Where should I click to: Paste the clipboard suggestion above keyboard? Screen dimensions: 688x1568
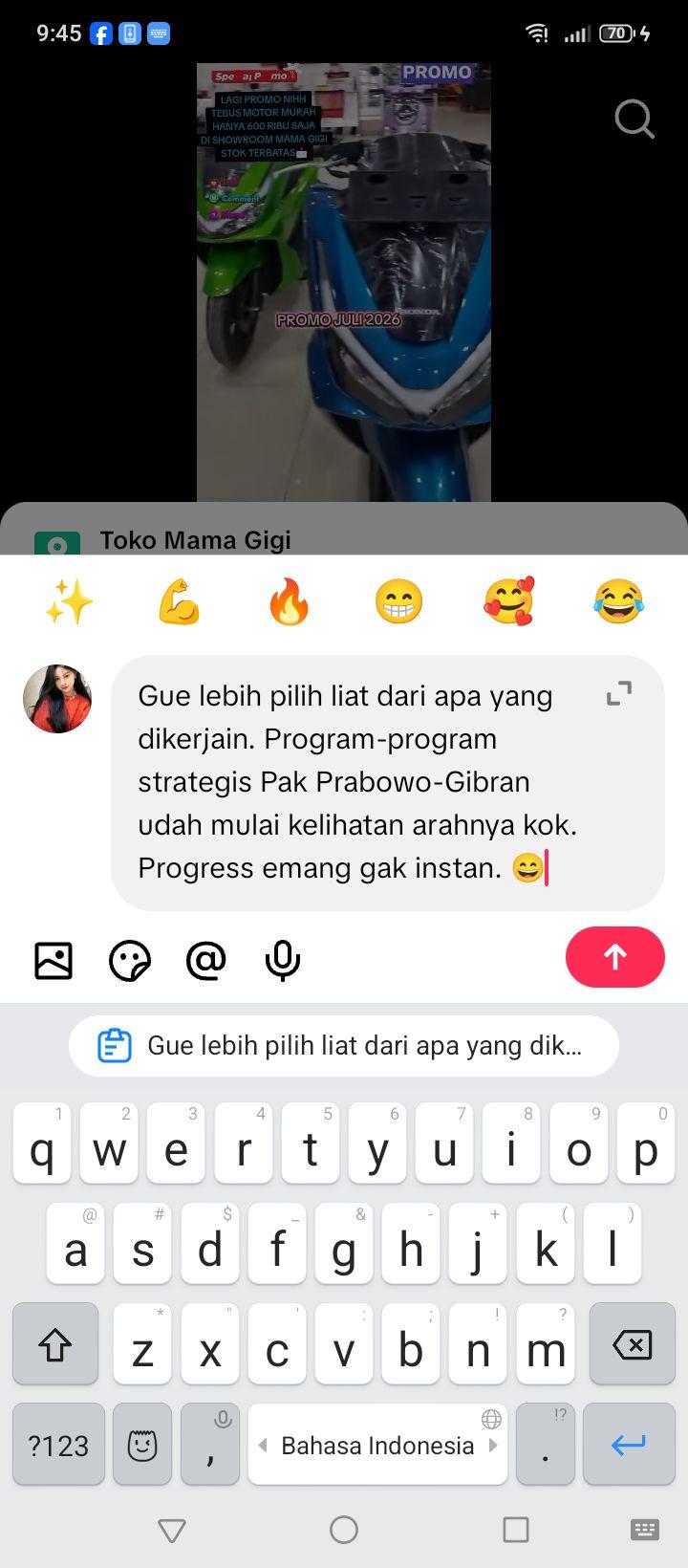coord(344,1046)
